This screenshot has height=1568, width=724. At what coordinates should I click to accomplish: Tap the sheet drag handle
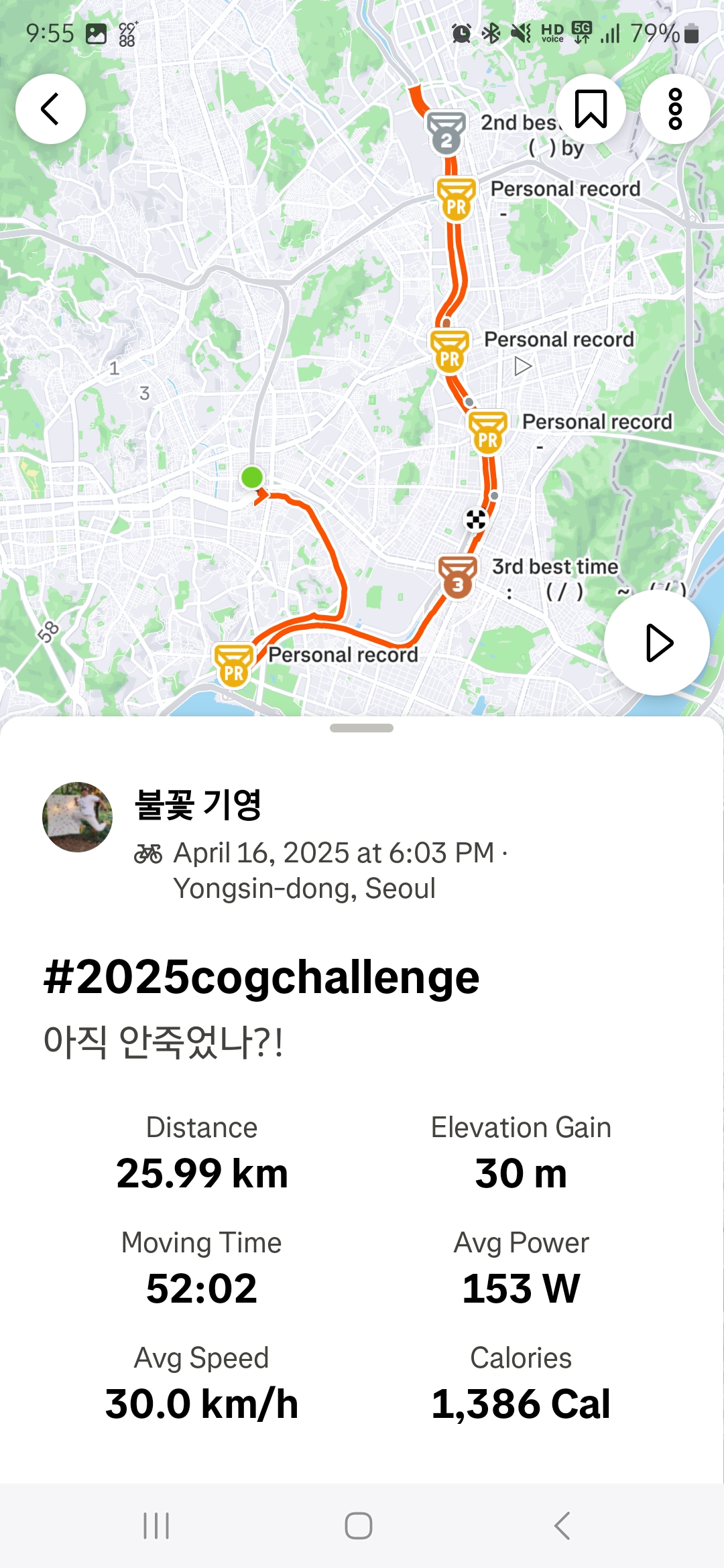[x=362, y=728]
